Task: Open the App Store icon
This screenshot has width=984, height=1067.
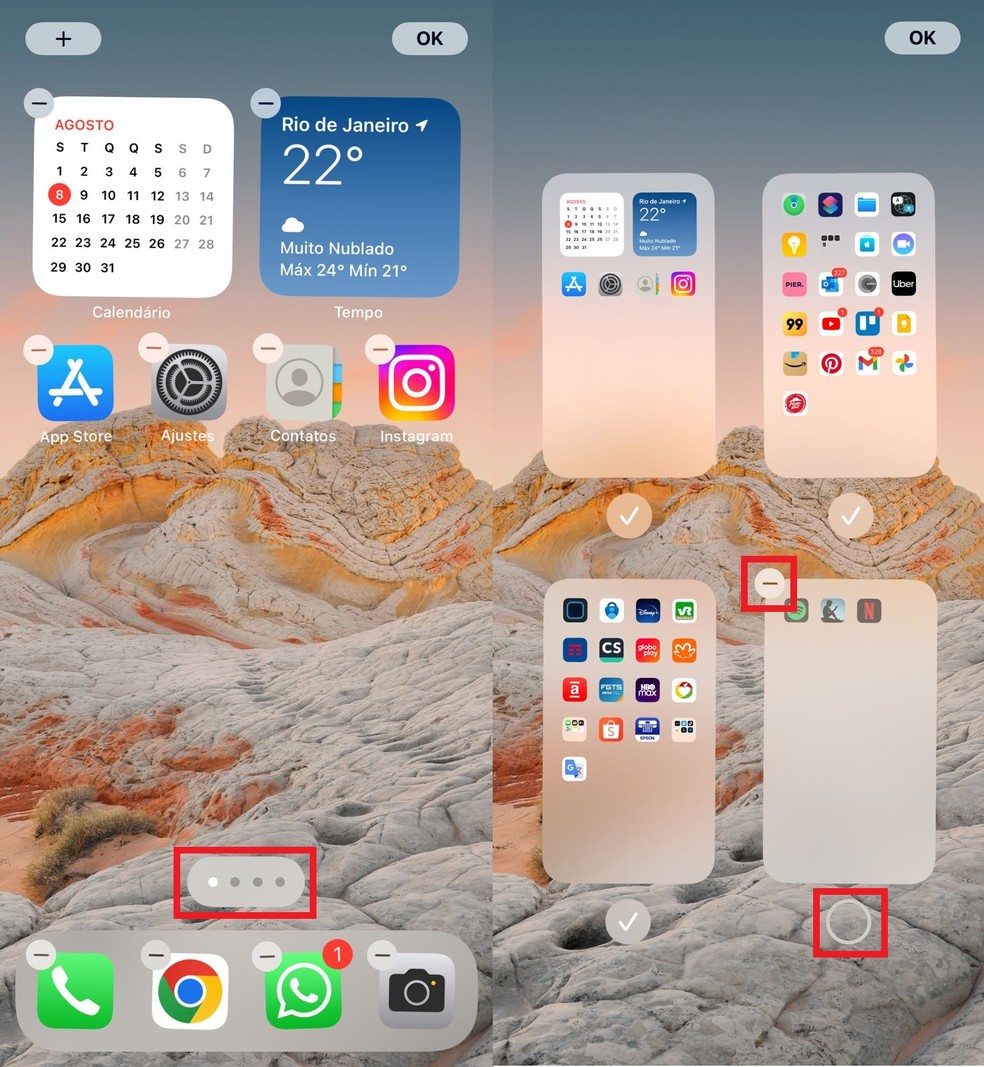Action: point(76,384)
